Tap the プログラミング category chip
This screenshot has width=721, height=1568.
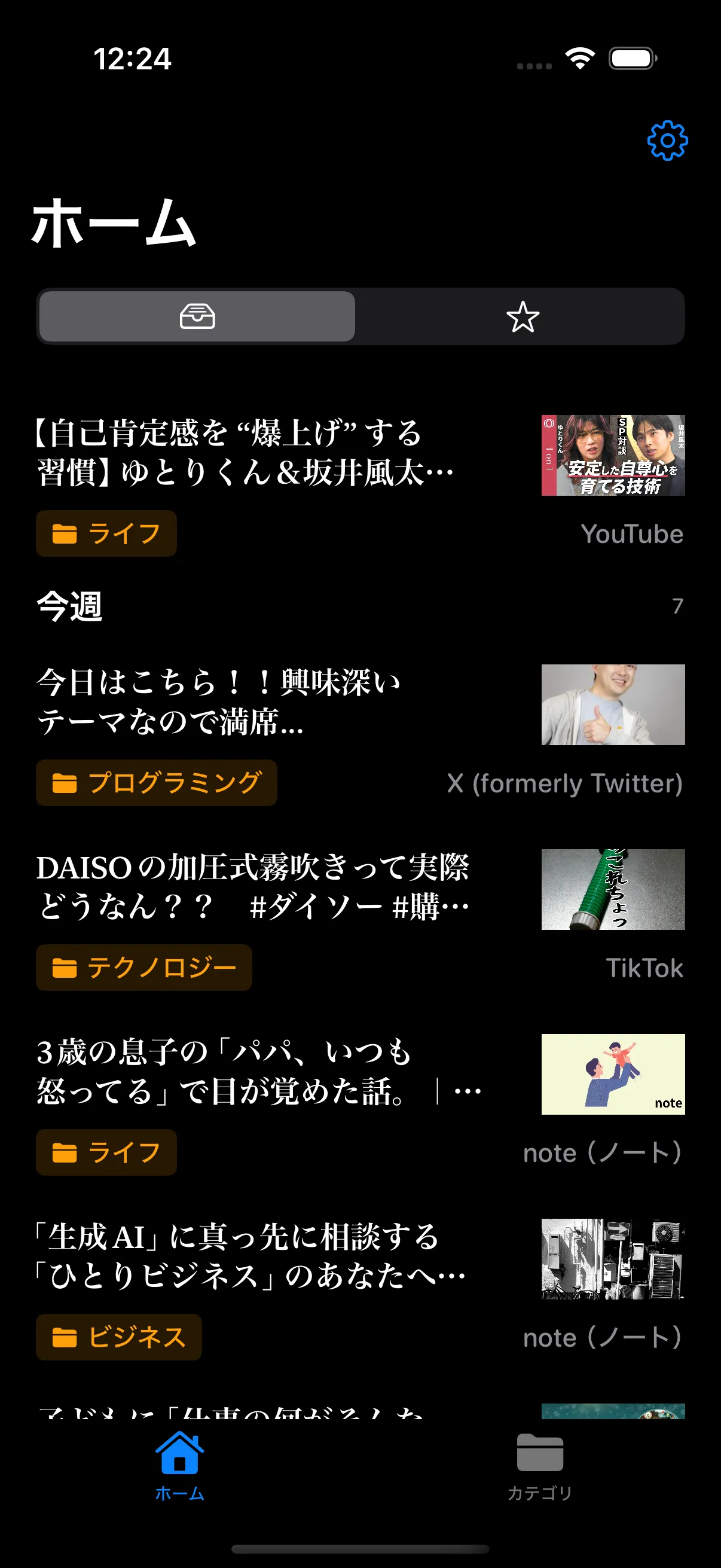[157, 783]
